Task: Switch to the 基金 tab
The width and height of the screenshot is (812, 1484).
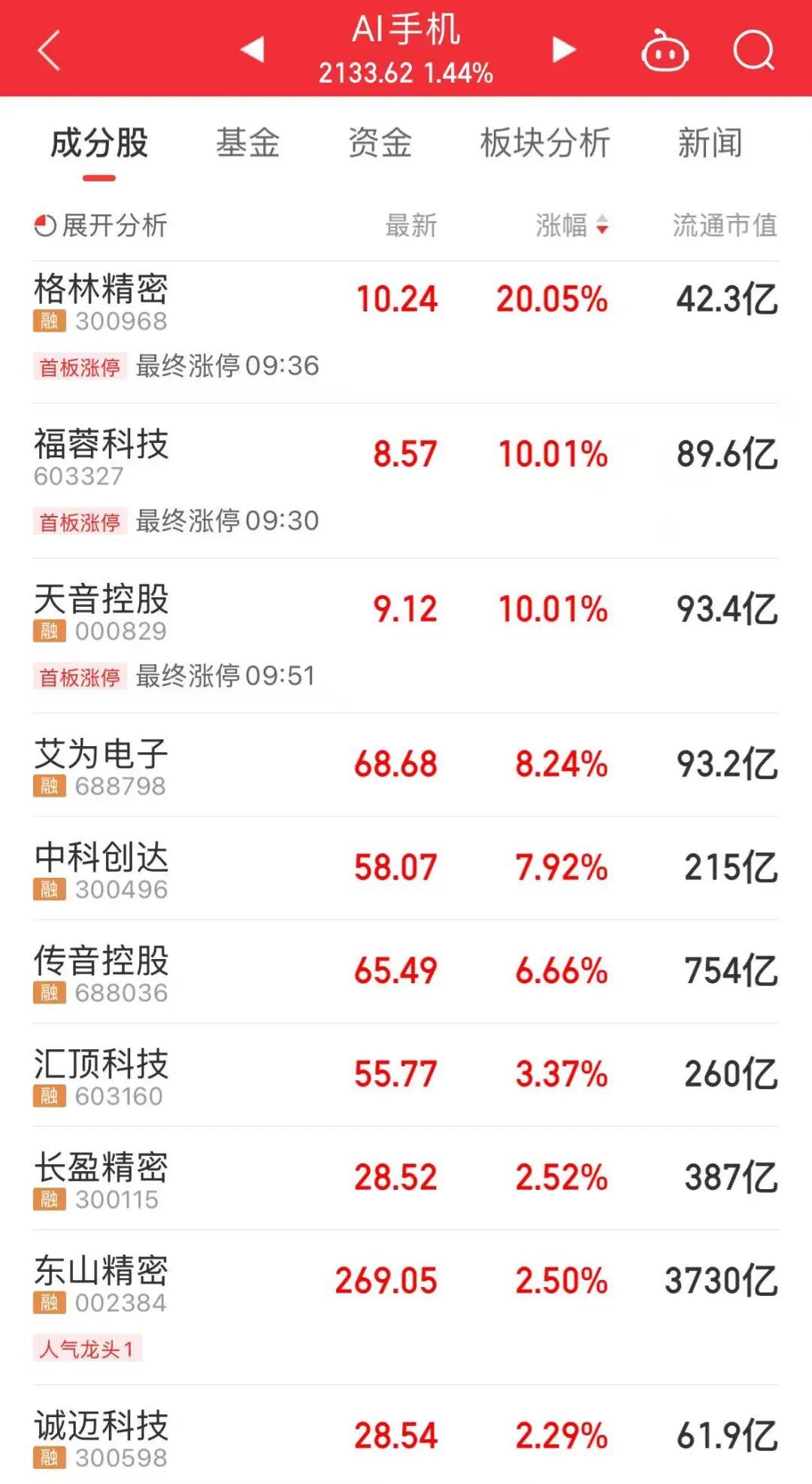Action: tap(247, 142)
